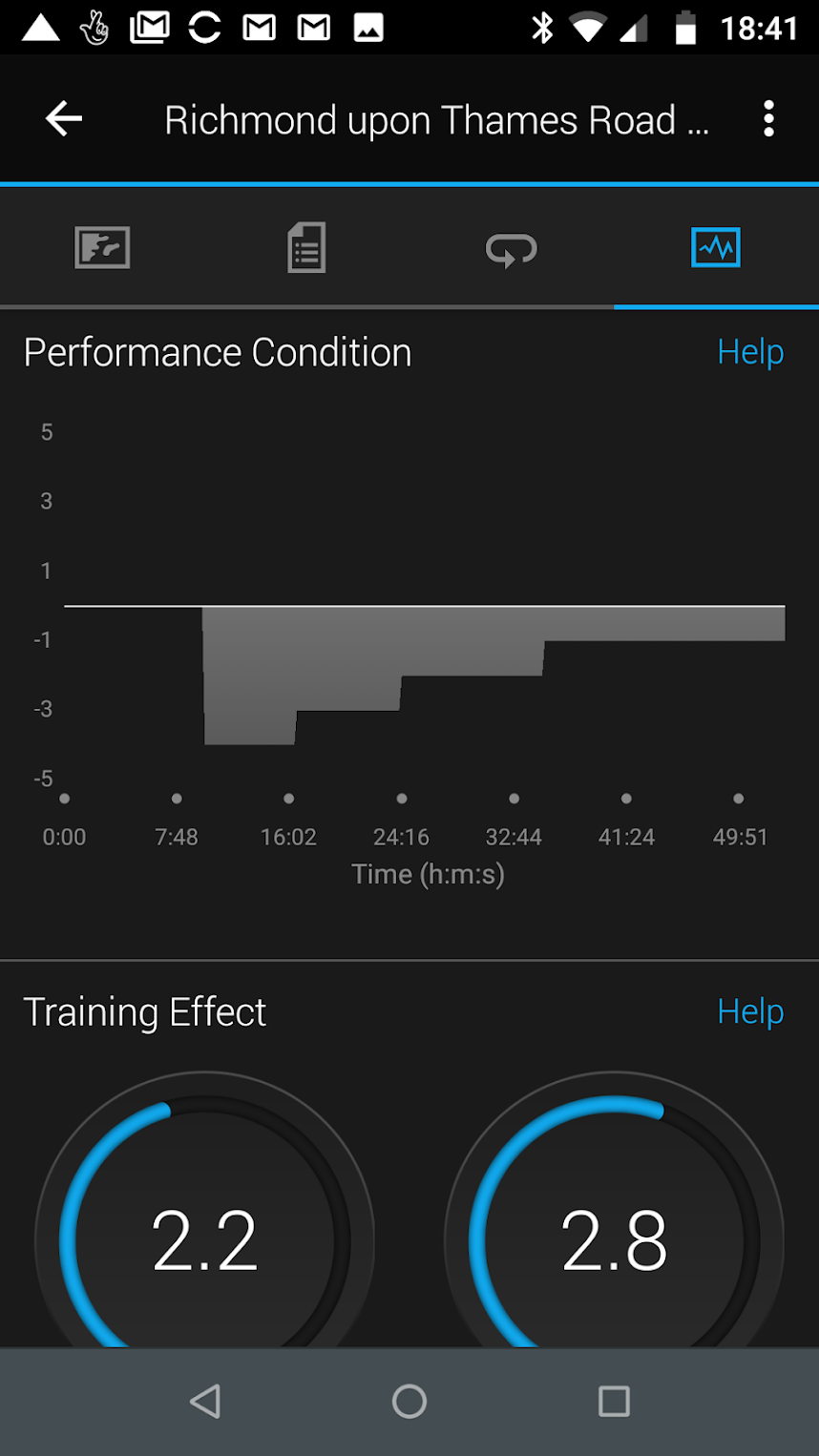This screenshot has width=819, height=1456.
Task: Switch to the map overview tab
Action: coord(102,248)
